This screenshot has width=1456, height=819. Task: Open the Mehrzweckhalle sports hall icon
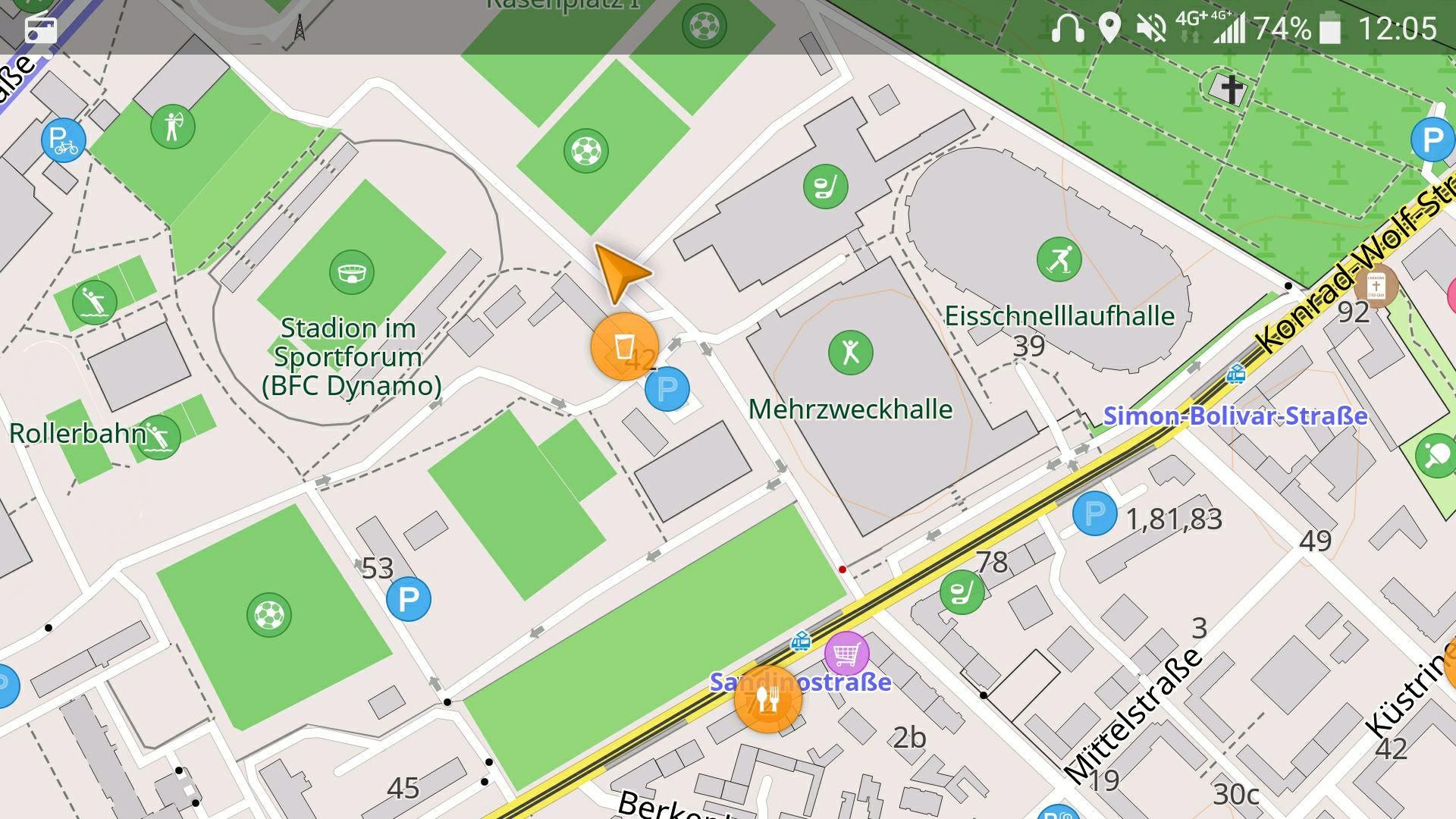pos(851,353)
